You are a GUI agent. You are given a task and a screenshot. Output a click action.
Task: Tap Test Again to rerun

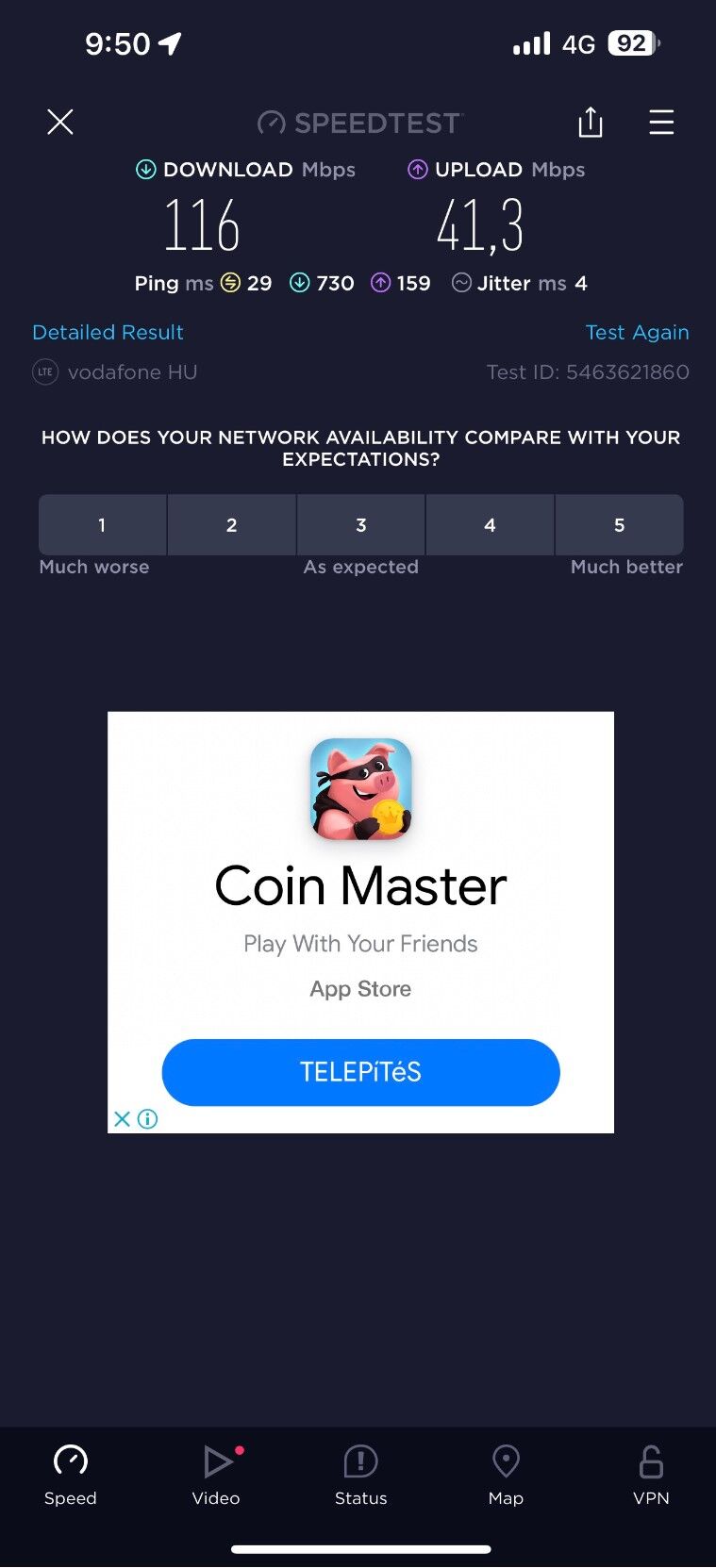tap(637, 332)
